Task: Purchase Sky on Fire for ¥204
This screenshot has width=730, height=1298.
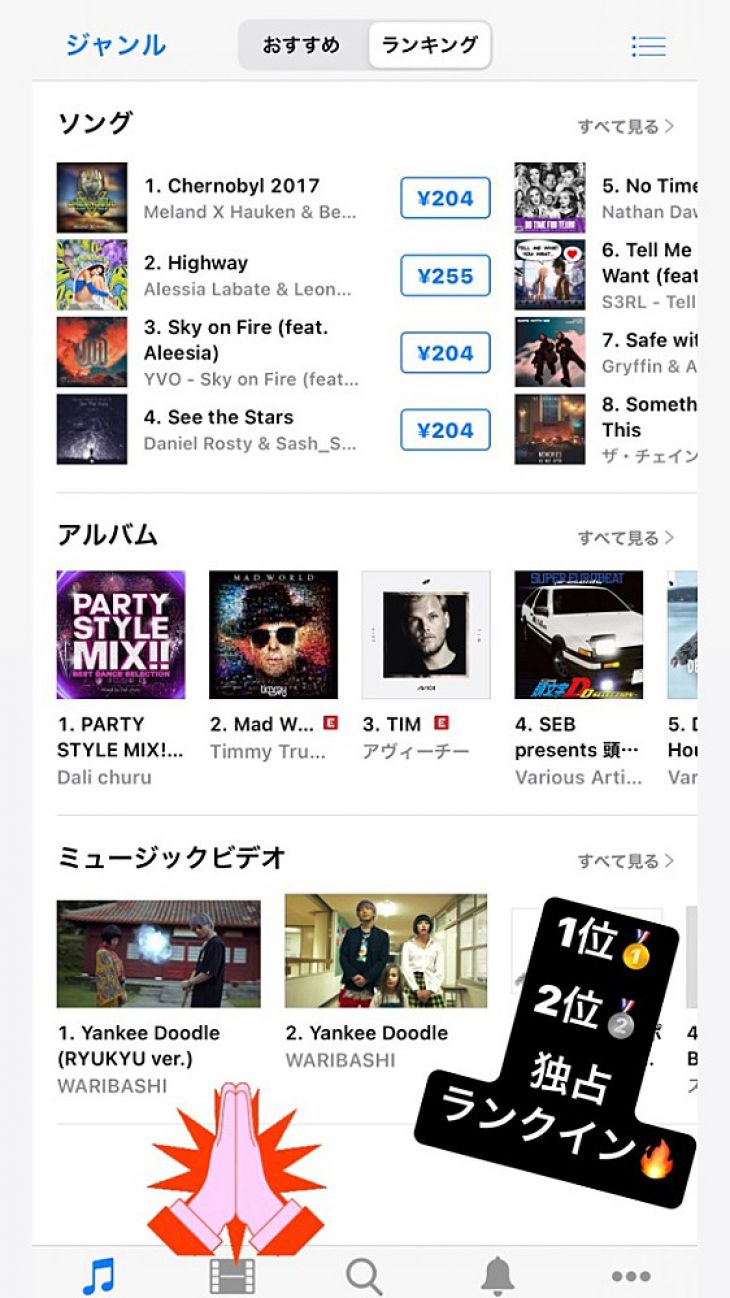Action: [x=445, y=353]
